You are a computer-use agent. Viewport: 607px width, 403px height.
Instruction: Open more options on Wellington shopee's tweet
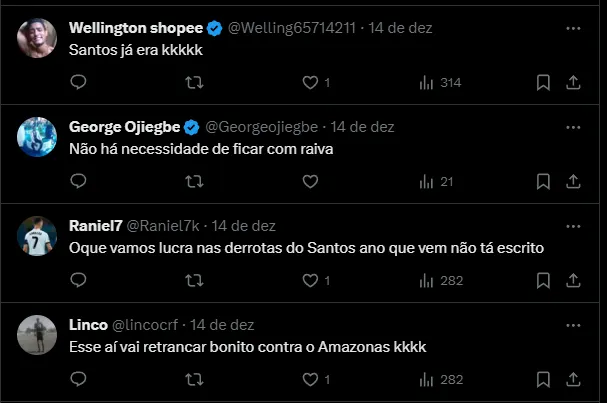click(x=573, y=28)
